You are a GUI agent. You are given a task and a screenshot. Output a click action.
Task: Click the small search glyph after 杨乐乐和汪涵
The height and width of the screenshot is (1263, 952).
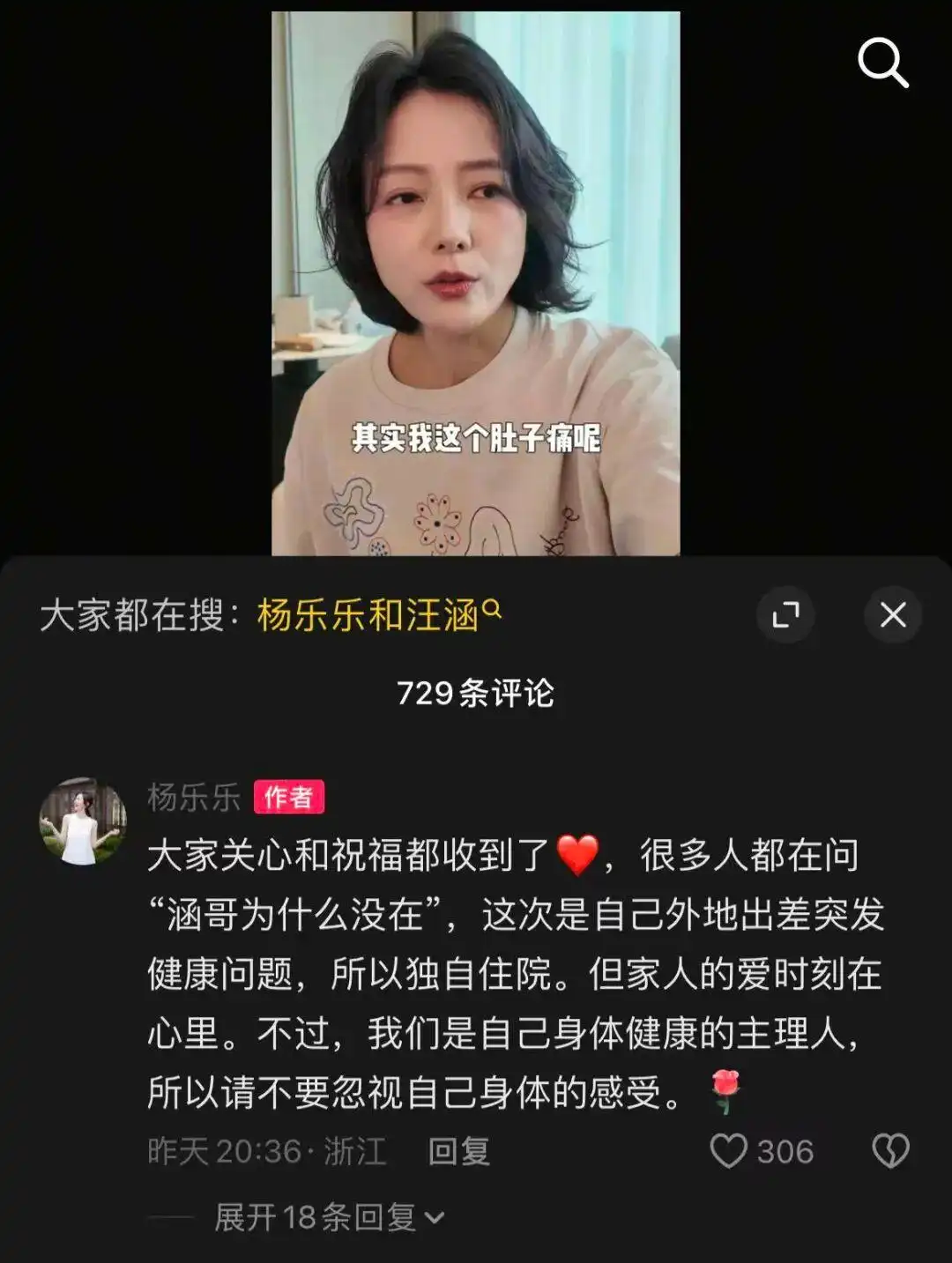pyautogui.click(x=491, y=610)
